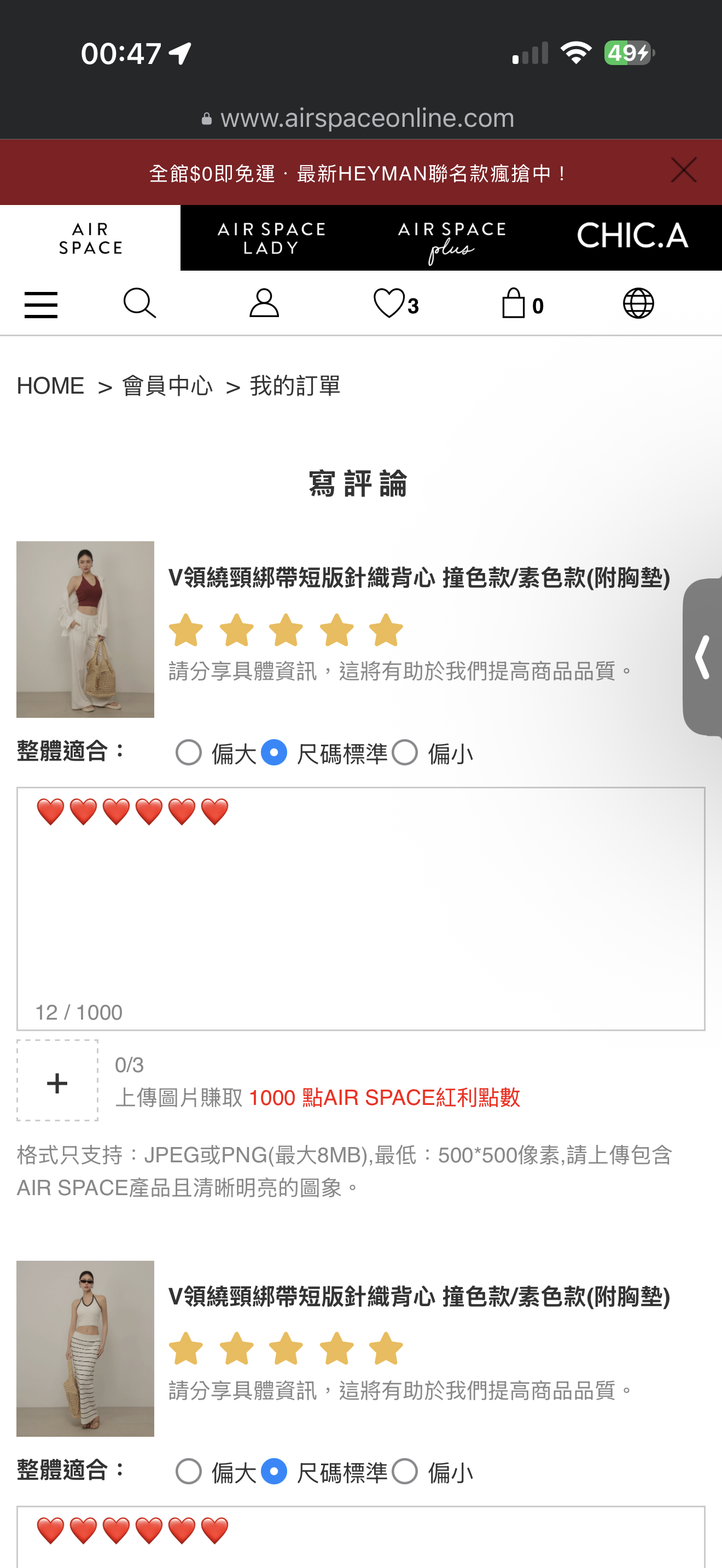This screenshot has width=722, height=1568.
Task: Change language with the globe icon
Action: pos(638,303)
